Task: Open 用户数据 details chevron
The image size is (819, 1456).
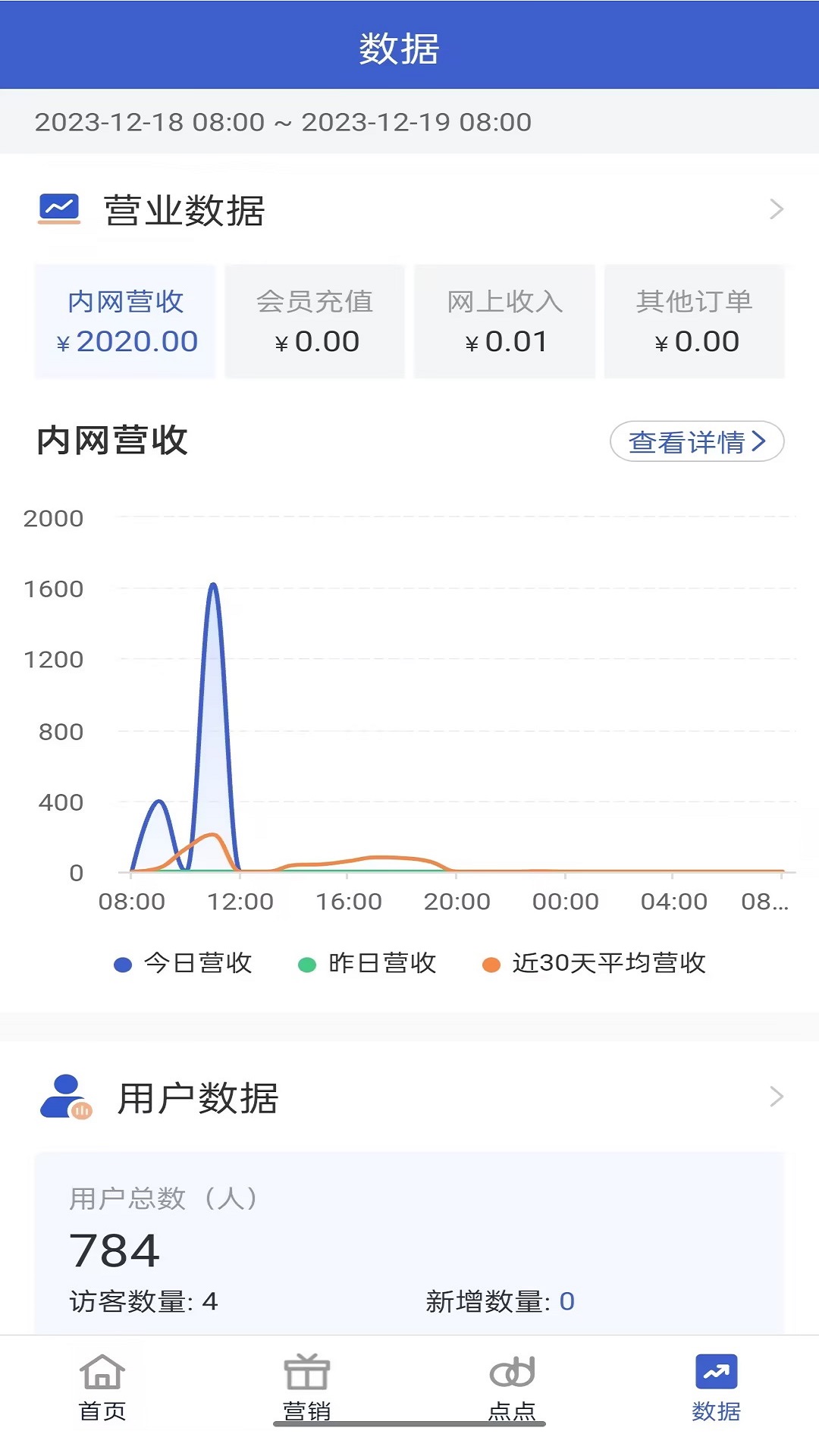Action: click(x=776, y=1097)
